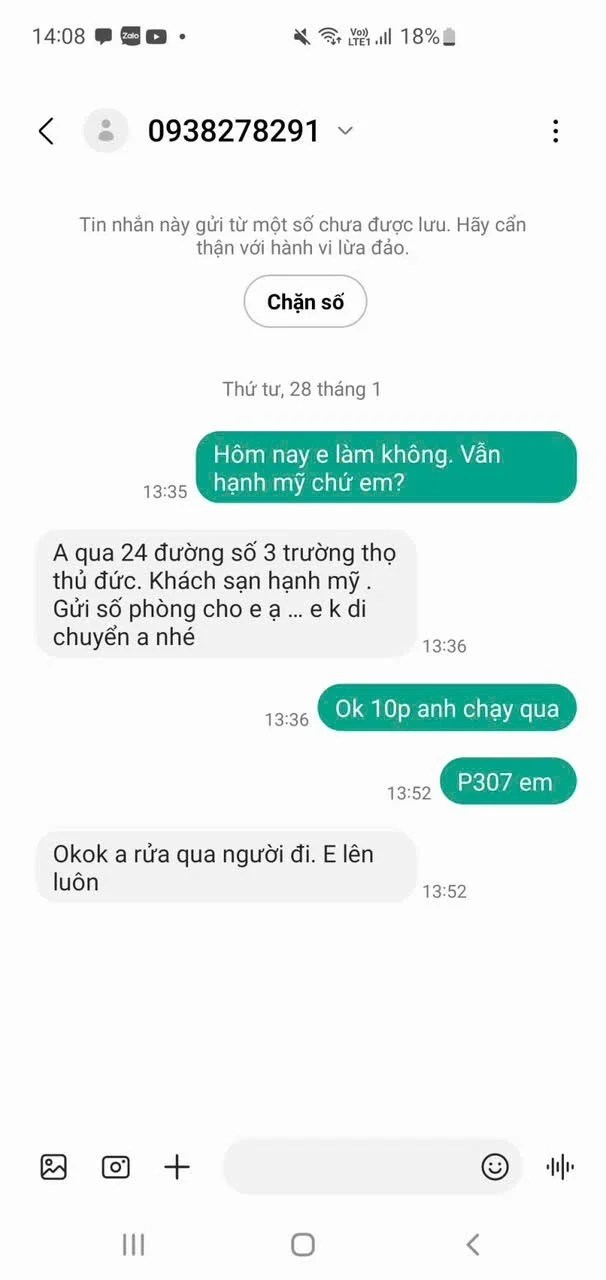Go back to the conversations list
The image size is (606, 1280).
[x=46, y=131]
